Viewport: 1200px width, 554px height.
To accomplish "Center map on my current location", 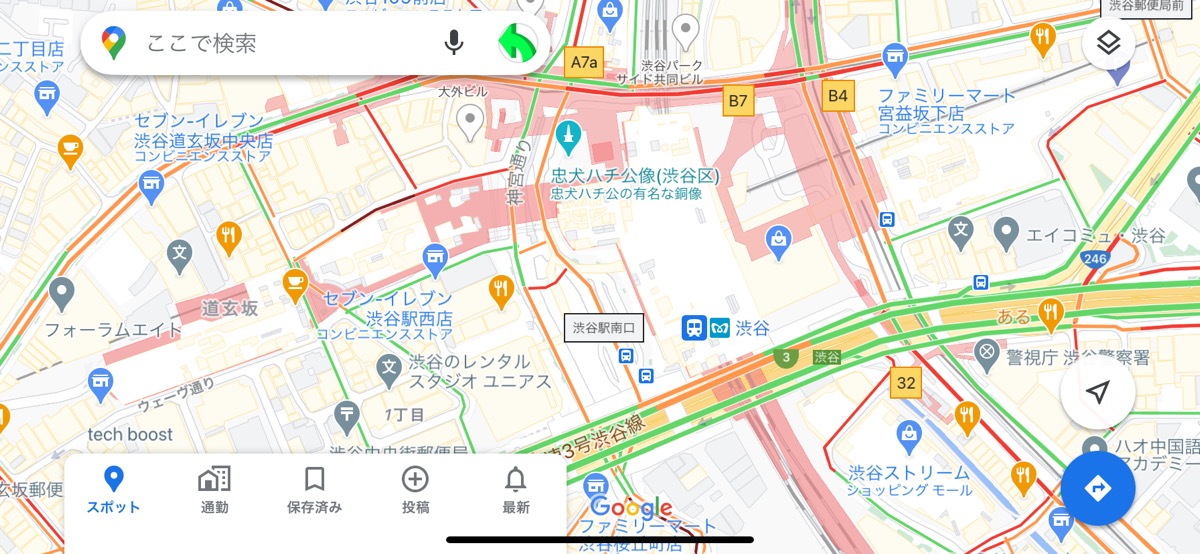I will coord(1097,392).
